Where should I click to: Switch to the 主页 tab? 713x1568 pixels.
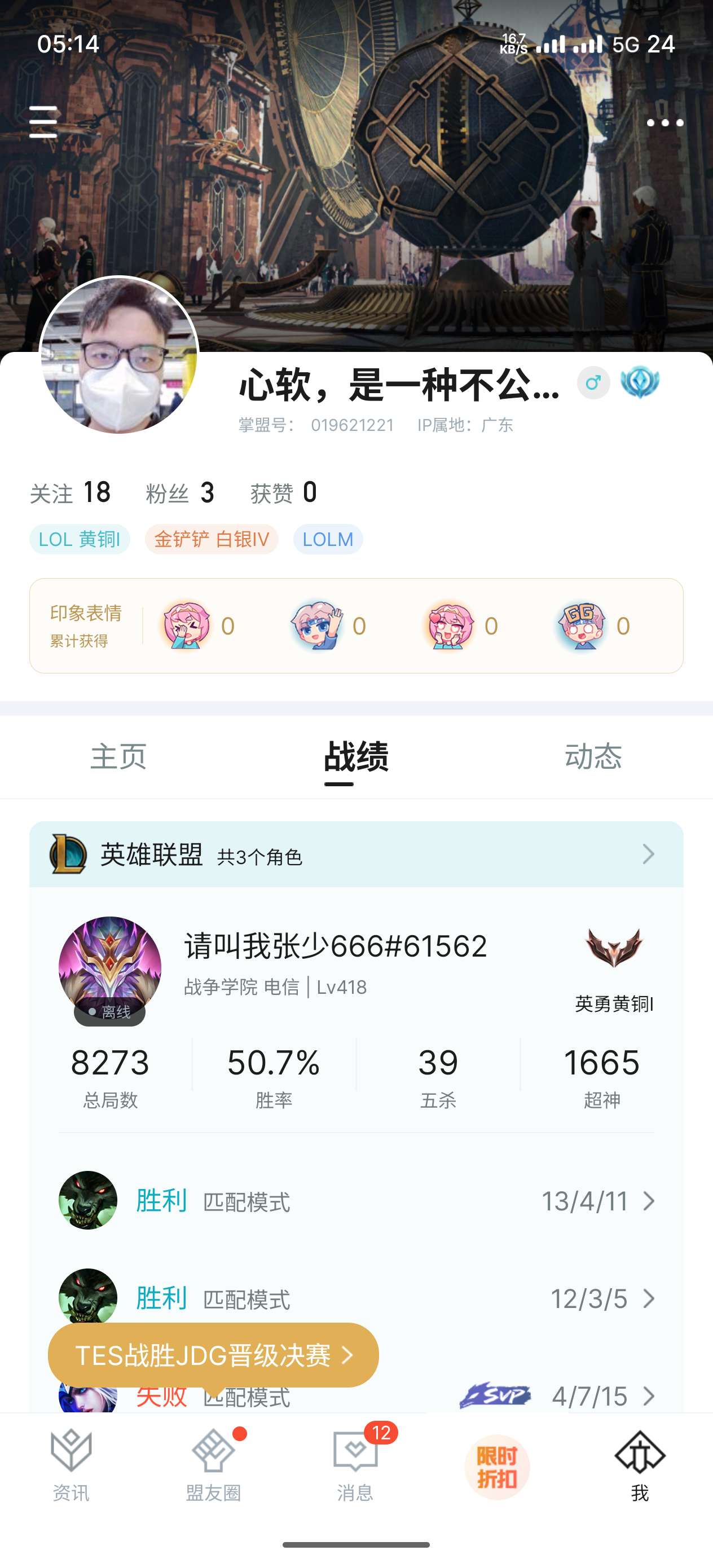pyautogui.click(x=118, y=756)
